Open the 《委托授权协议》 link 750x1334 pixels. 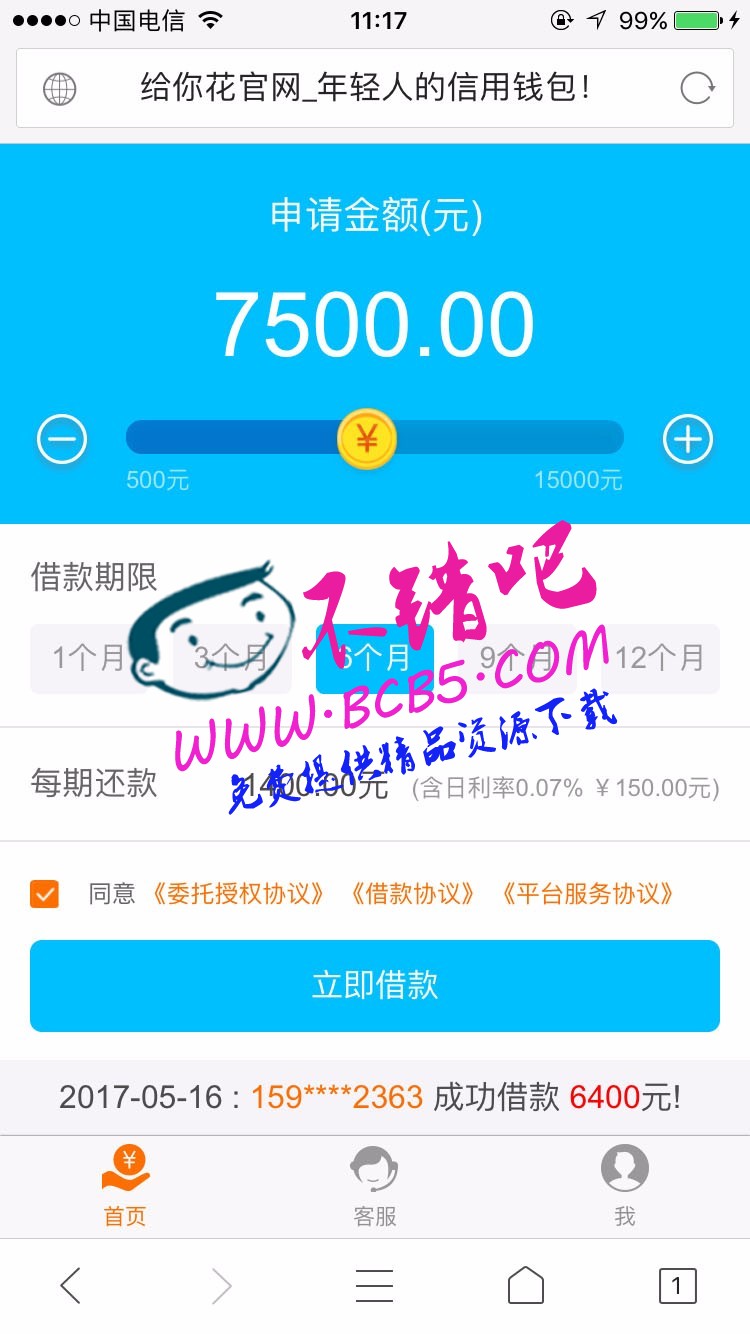coord(237,894)
